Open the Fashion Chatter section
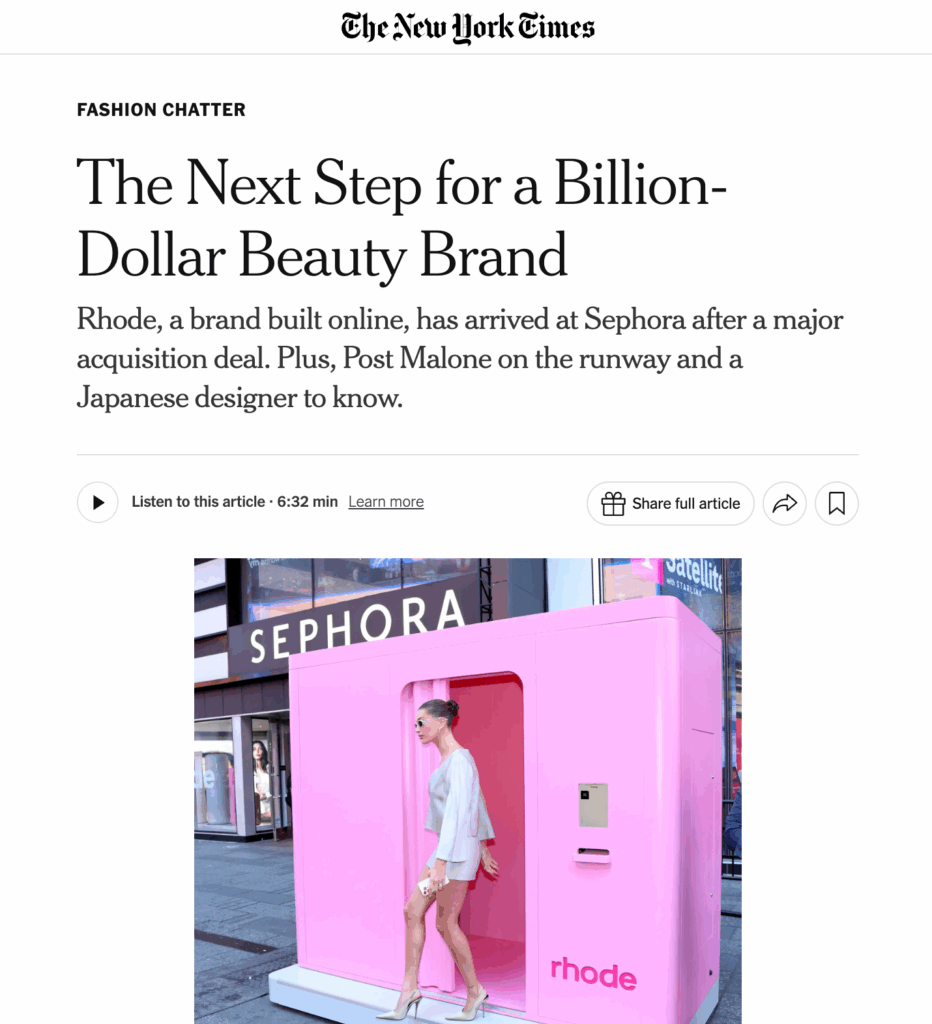This screenshot has height=1024, width=932. pyautogui.click(x=161, y=110)
